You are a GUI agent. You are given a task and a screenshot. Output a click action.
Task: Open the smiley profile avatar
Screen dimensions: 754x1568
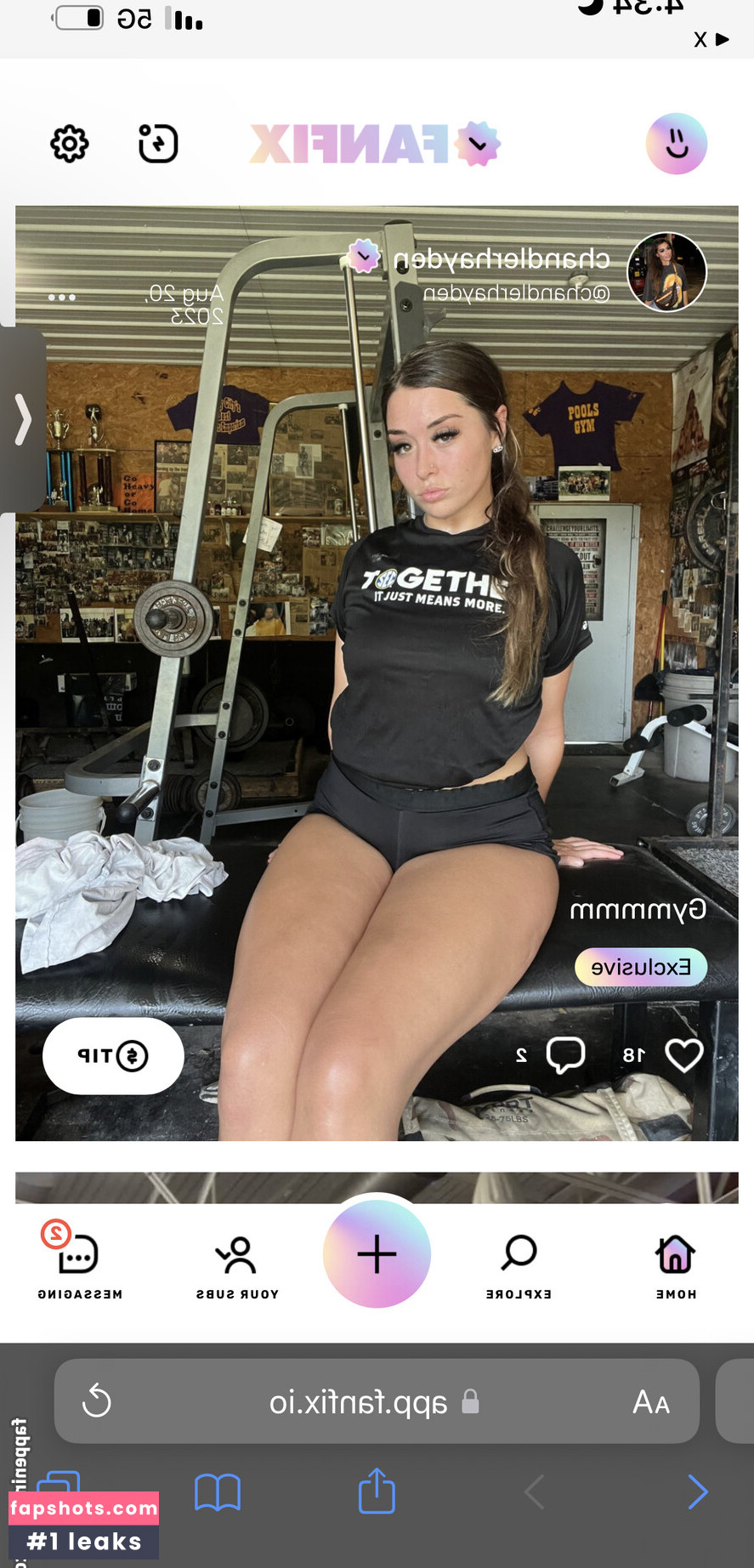[676, 144]
